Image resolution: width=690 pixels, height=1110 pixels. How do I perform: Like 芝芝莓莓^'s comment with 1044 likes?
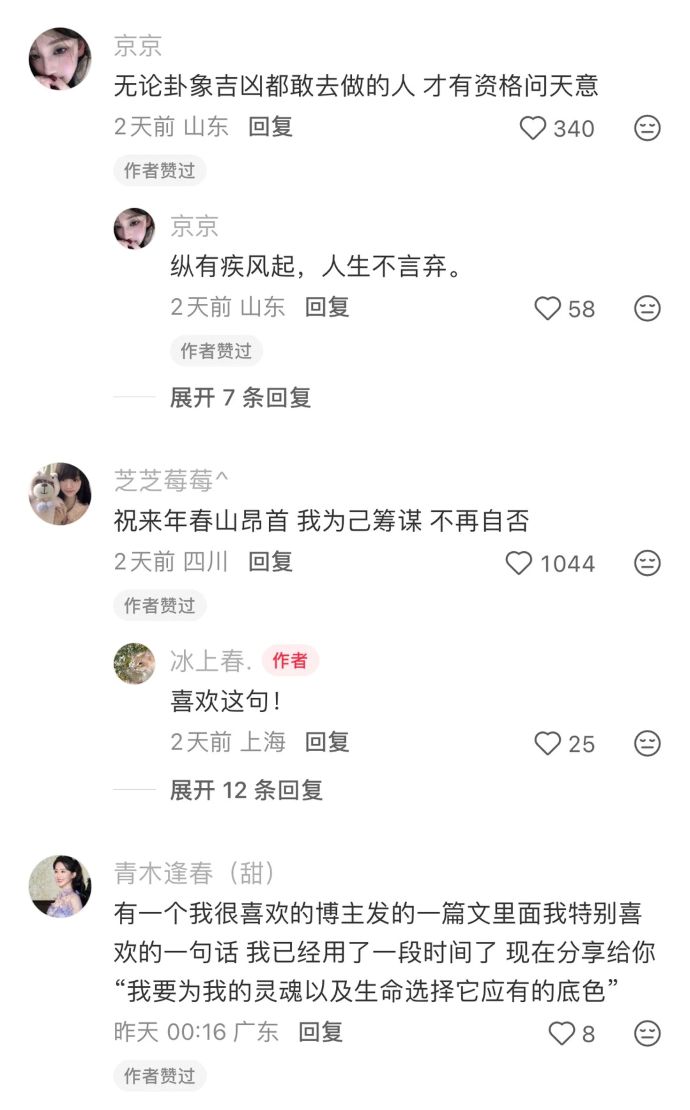(x=519, y=564)
